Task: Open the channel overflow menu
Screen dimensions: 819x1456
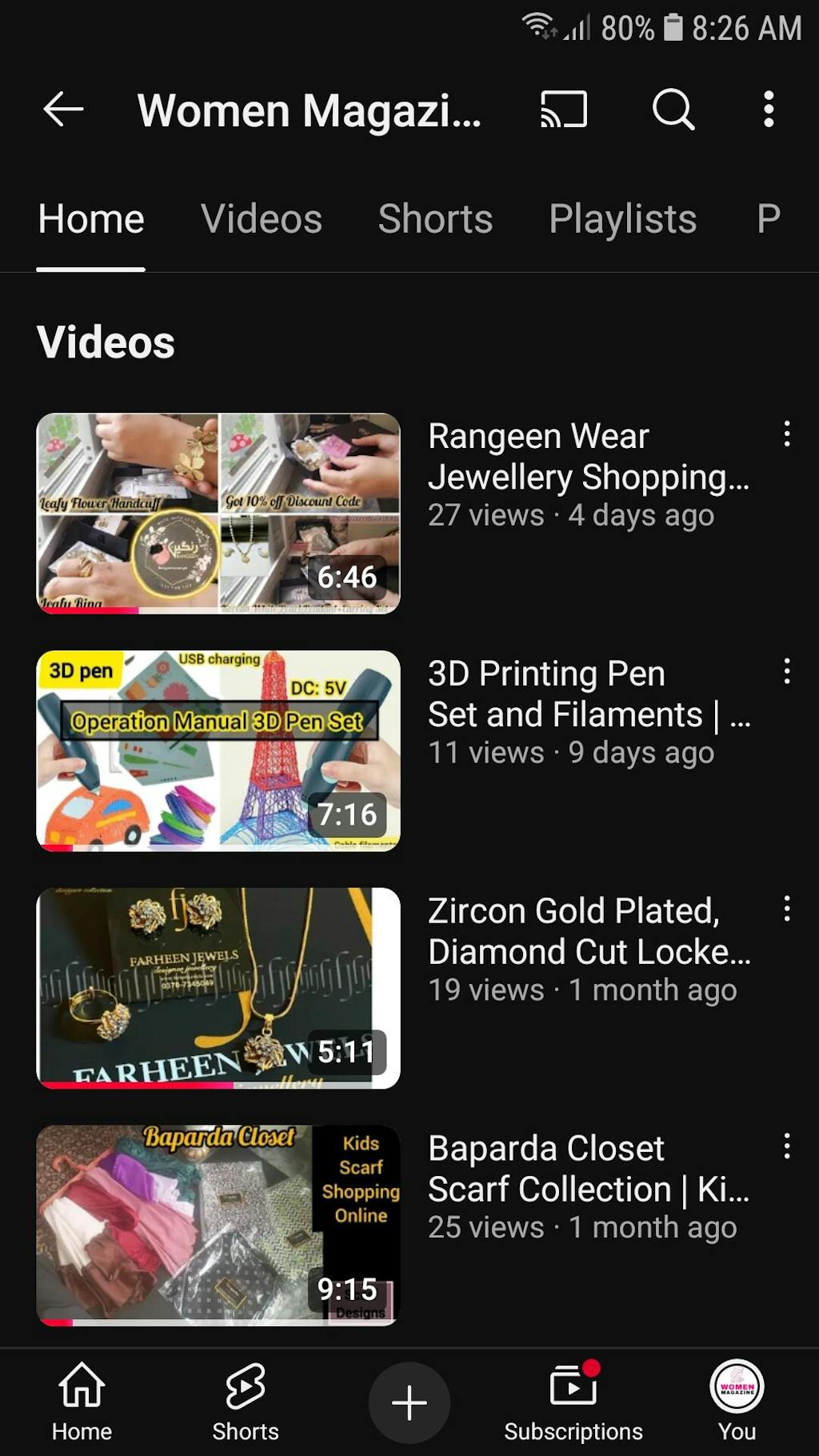Action: click(x=769, y=110)
